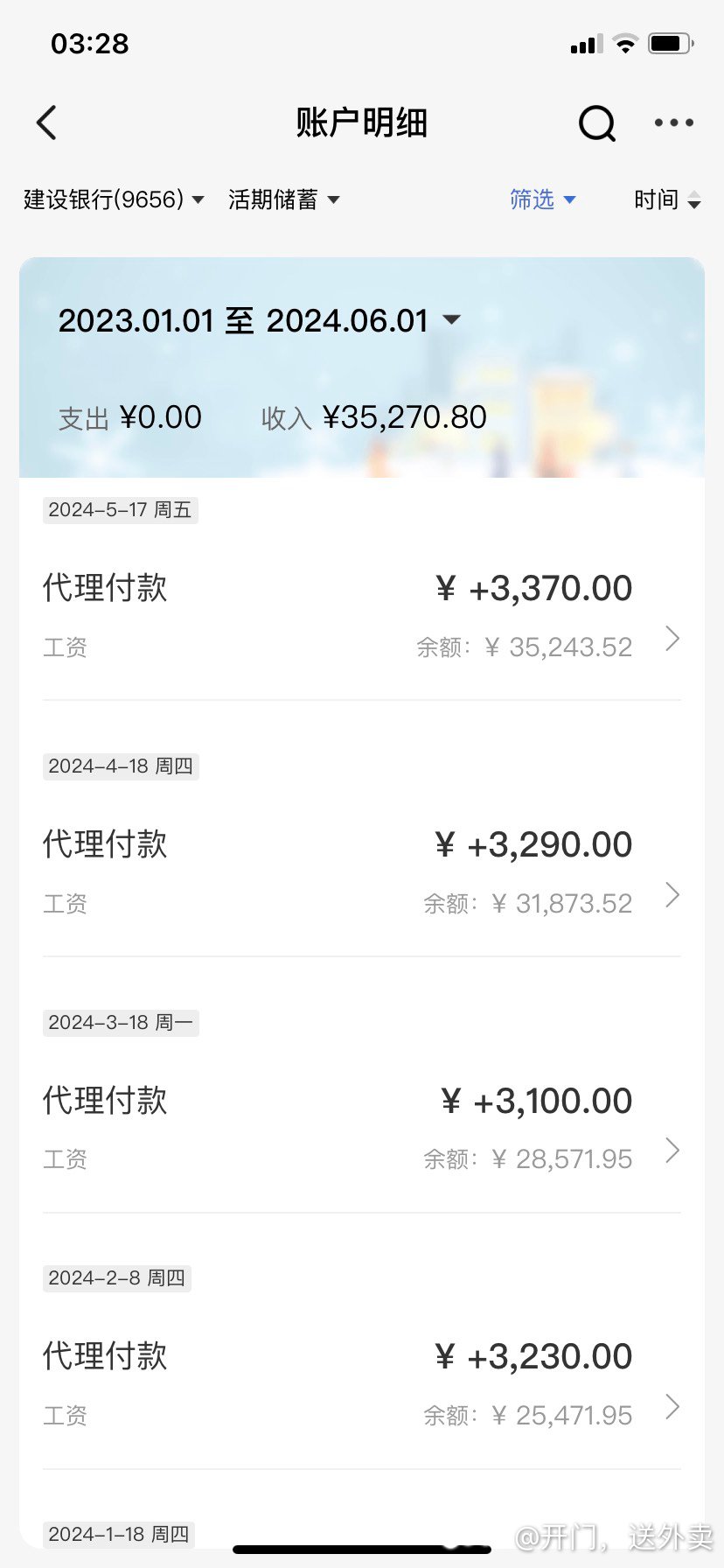Open the +3,290.00 transaction on 2024-4-18

362,873
